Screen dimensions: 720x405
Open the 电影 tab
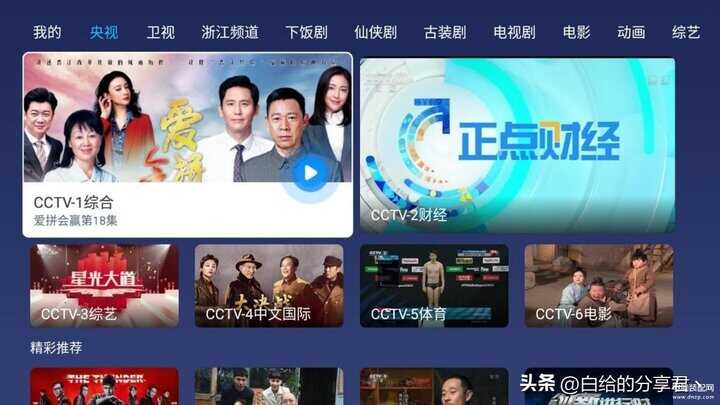click(576, 32)
